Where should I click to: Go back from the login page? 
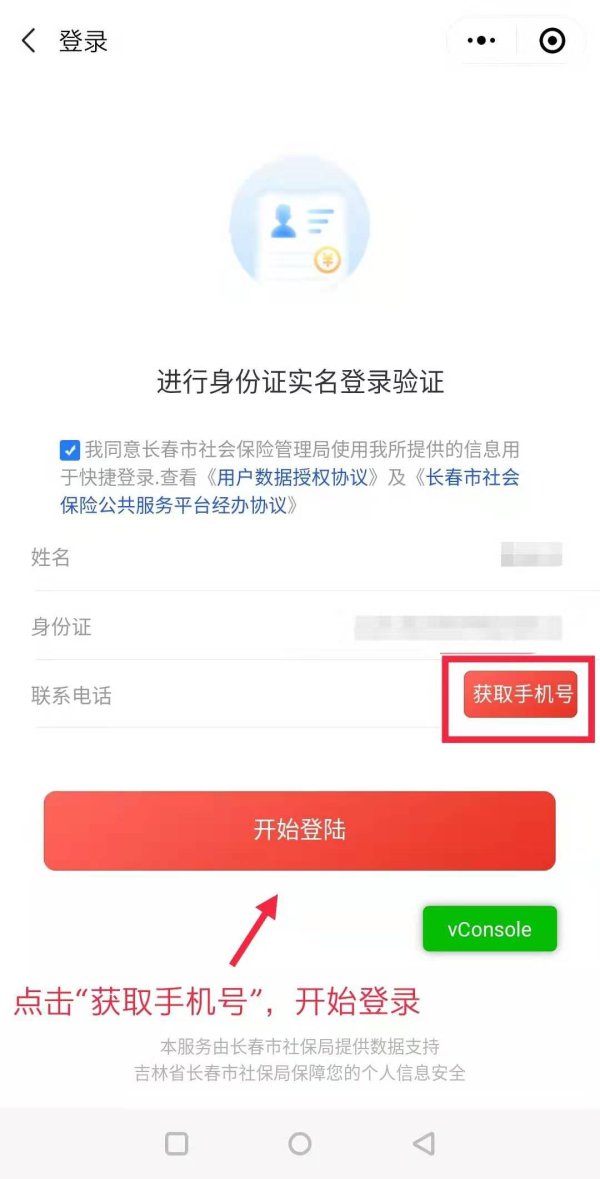[28, 41]
